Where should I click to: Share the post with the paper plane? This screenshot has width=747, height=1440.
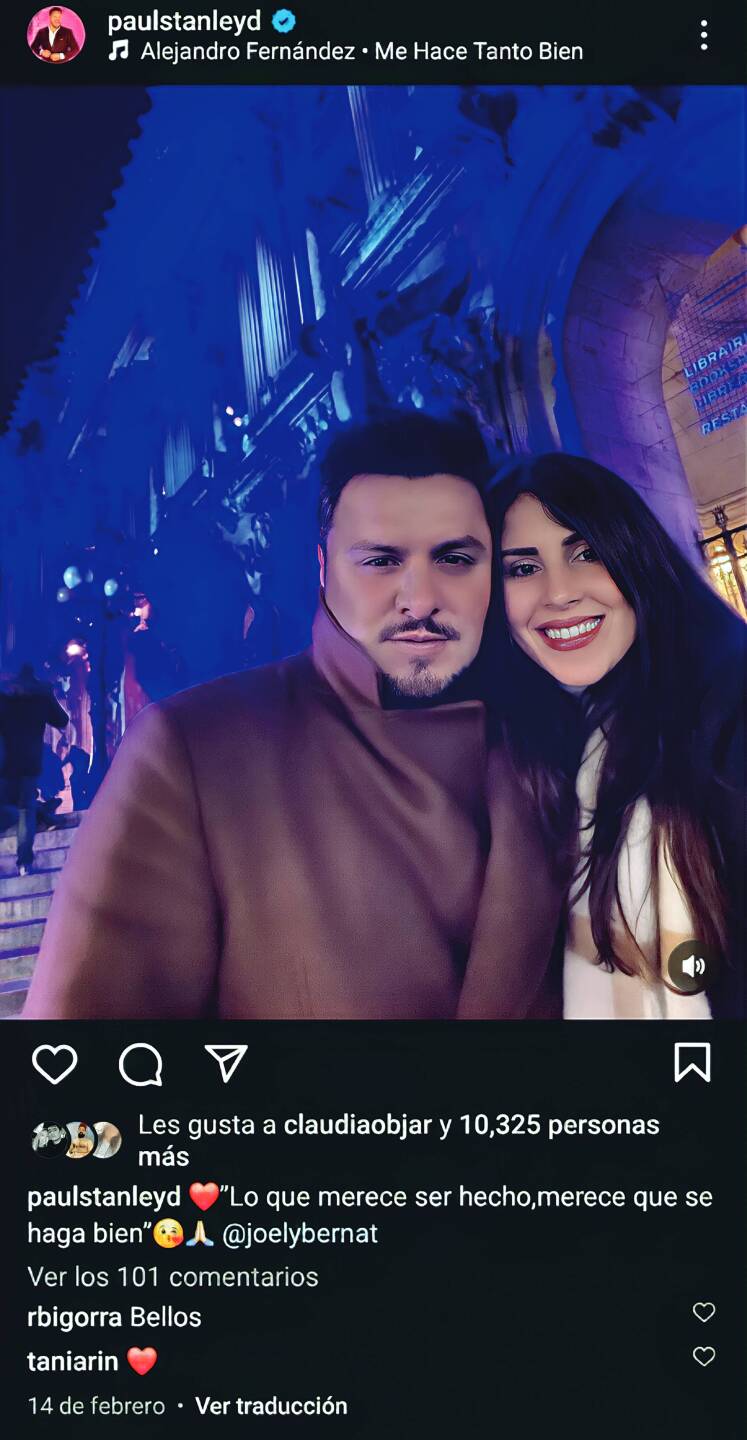[226, 1064]
